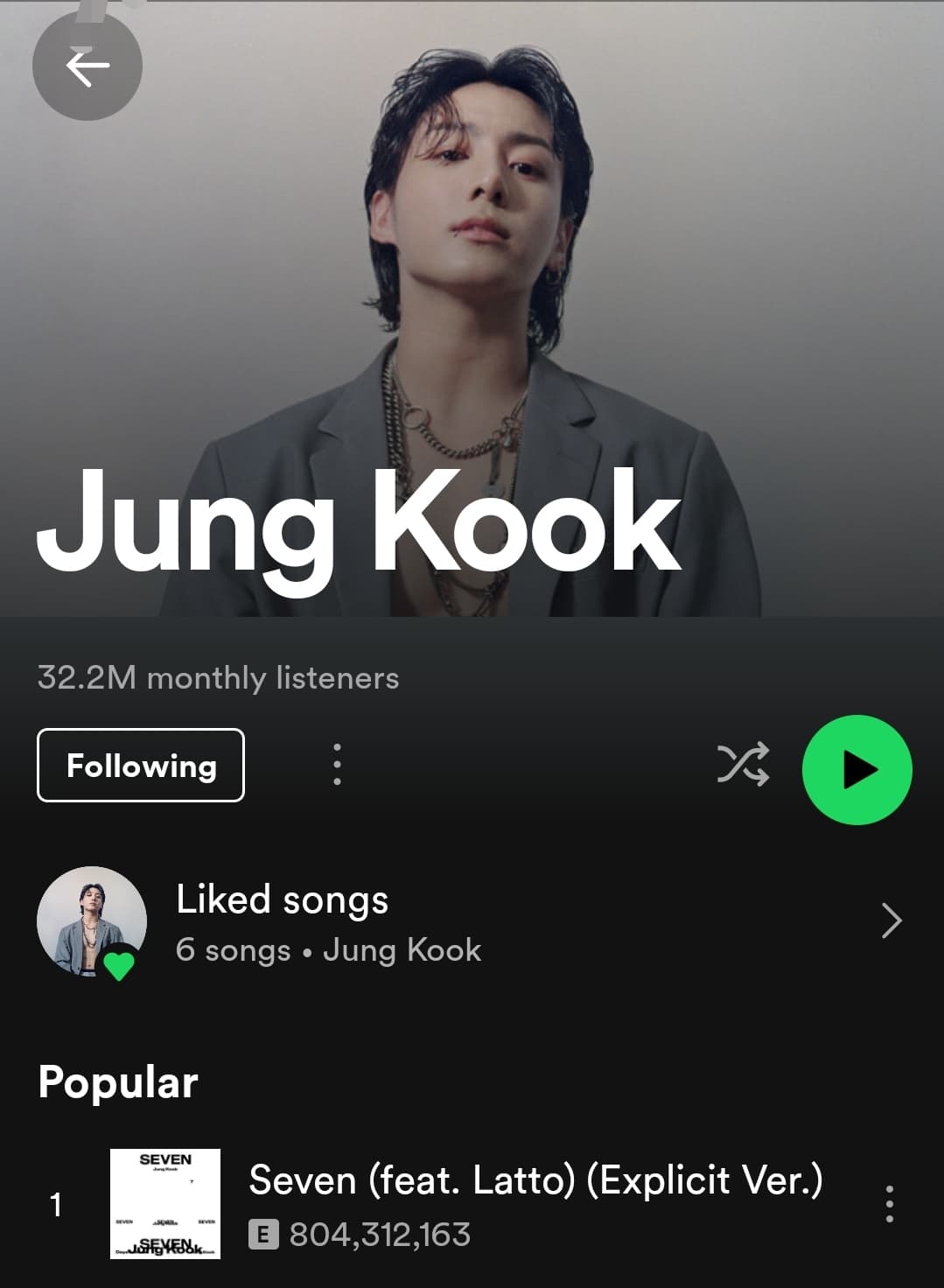Open the artist options three-dot menu
944x1288 pixels.
point(337,765)
